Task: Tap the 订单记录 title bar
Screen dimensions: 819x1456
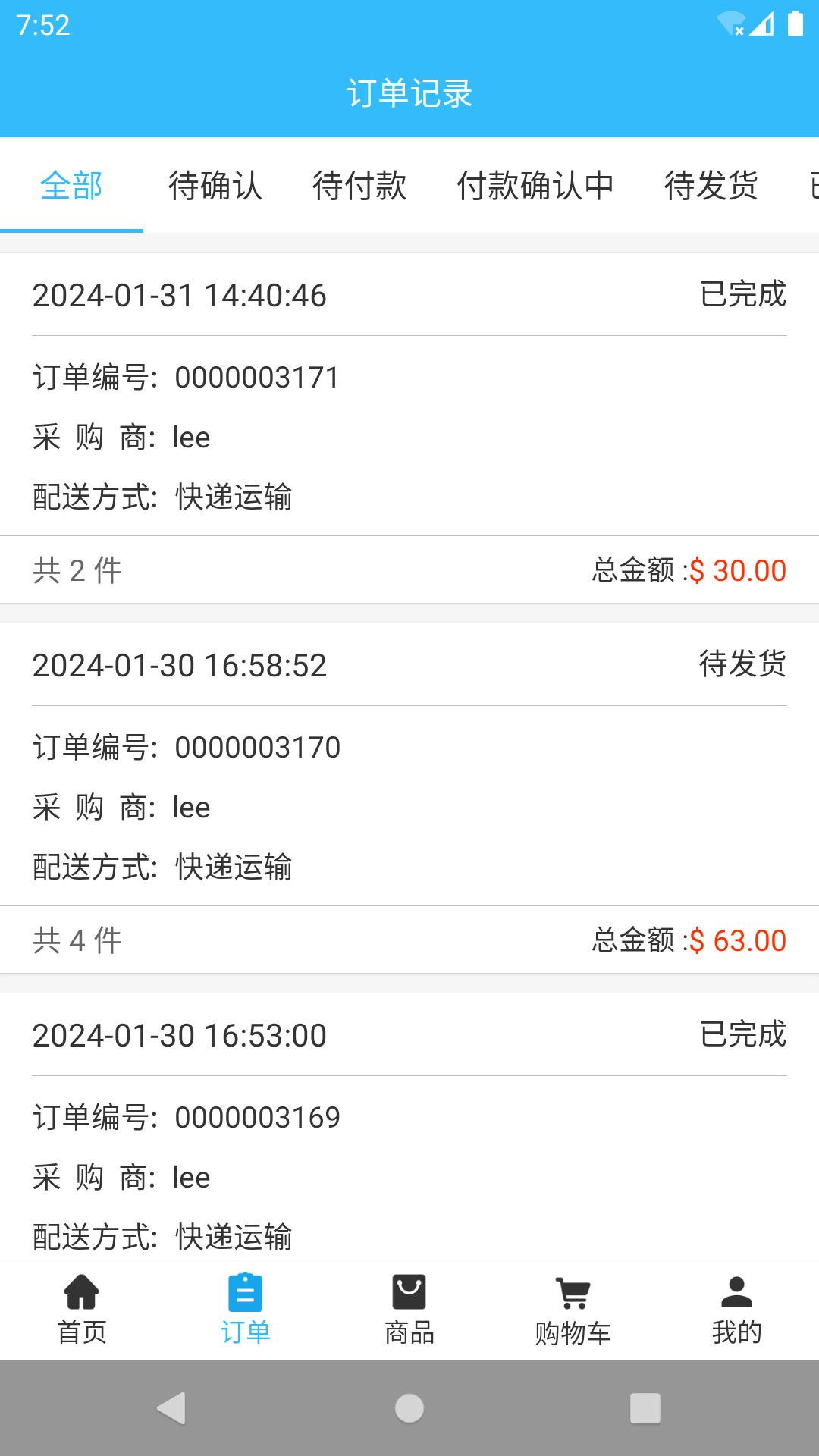Action: tap(409, 93)
